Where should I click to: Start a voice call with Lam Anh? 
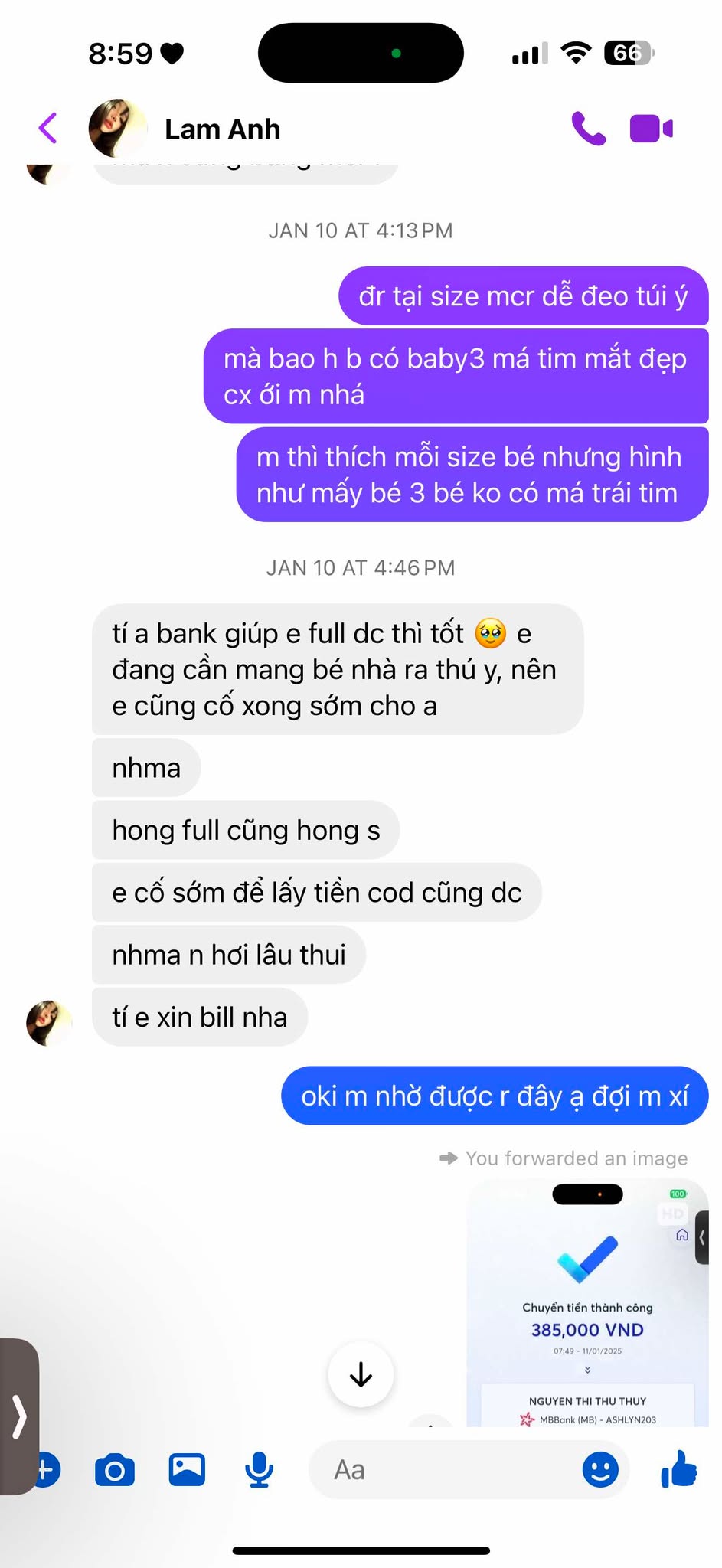tap(588, 129)
